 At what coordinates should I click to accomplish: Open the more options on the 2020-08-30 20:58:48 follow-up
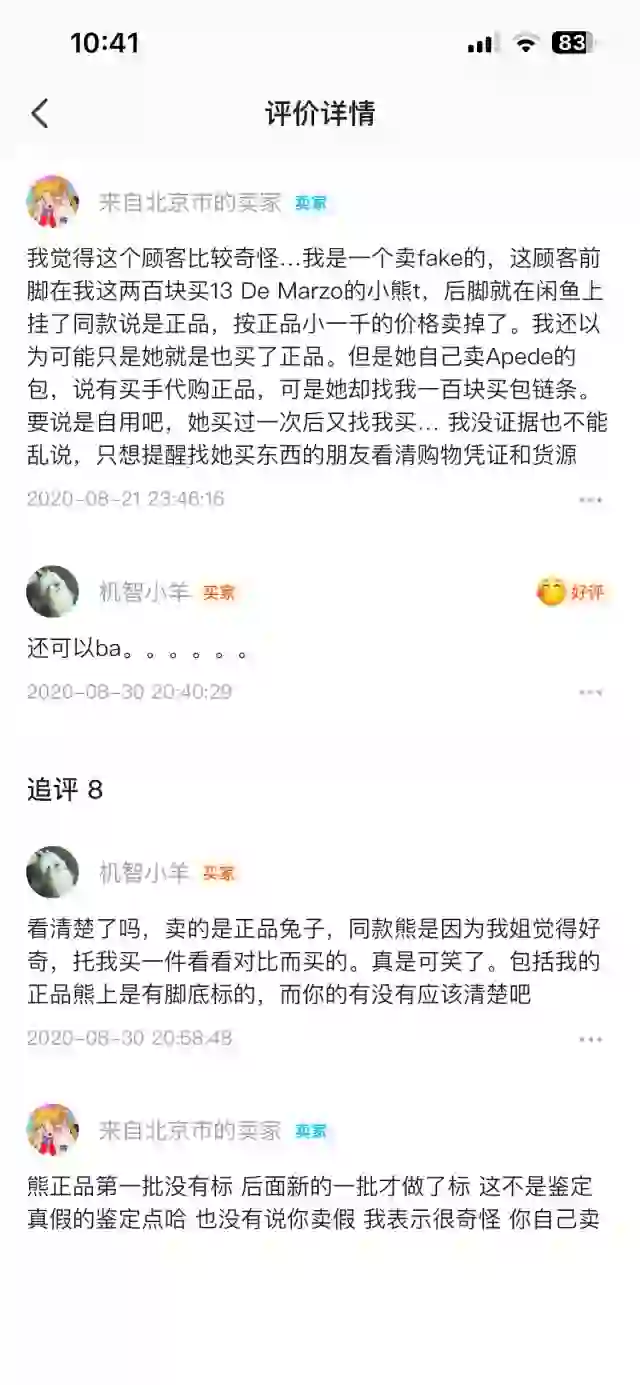[x=591, y=1039]
